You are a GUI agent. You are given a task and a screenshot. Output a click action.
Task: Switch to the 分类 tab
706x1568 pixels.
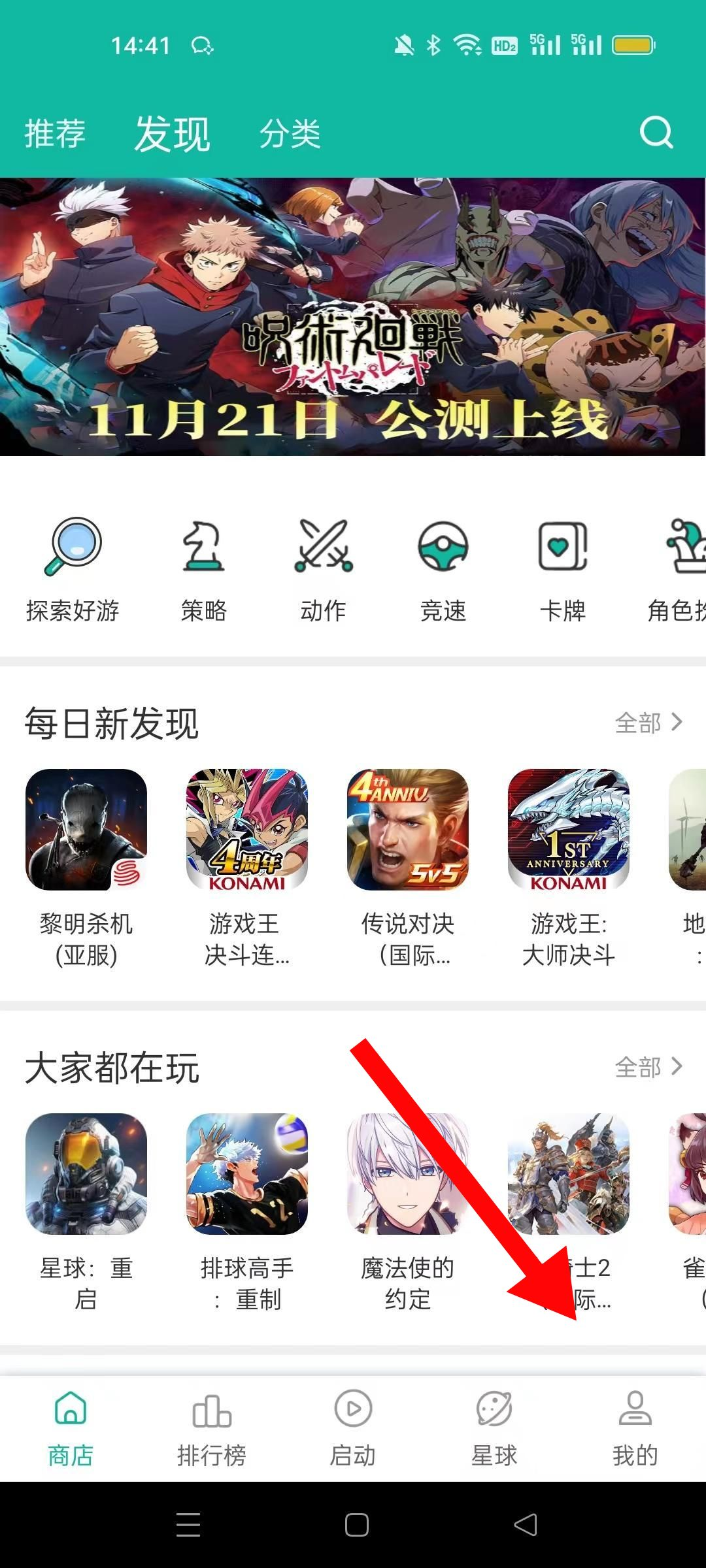[290, 134]
